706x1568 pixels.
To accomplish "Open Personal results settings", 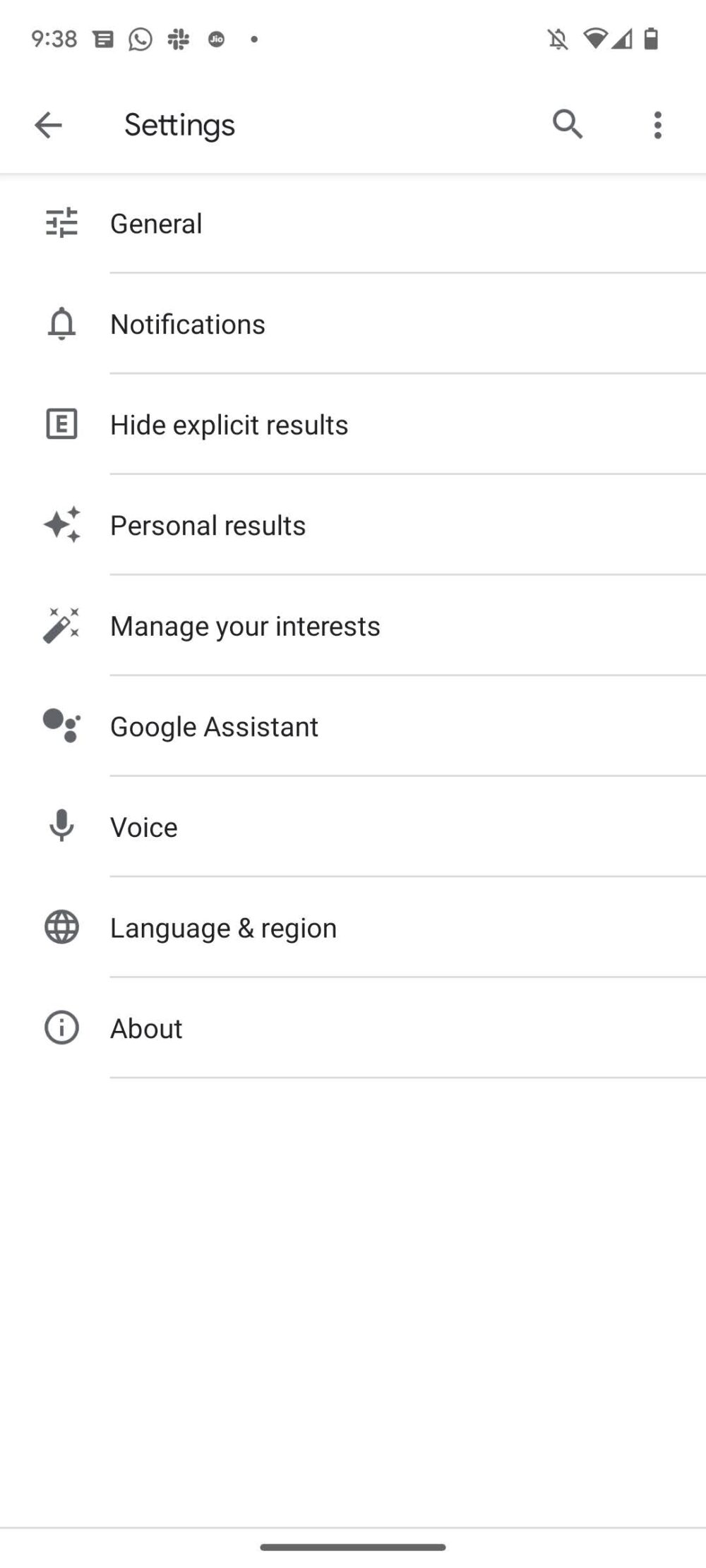I will click(208, 526).
